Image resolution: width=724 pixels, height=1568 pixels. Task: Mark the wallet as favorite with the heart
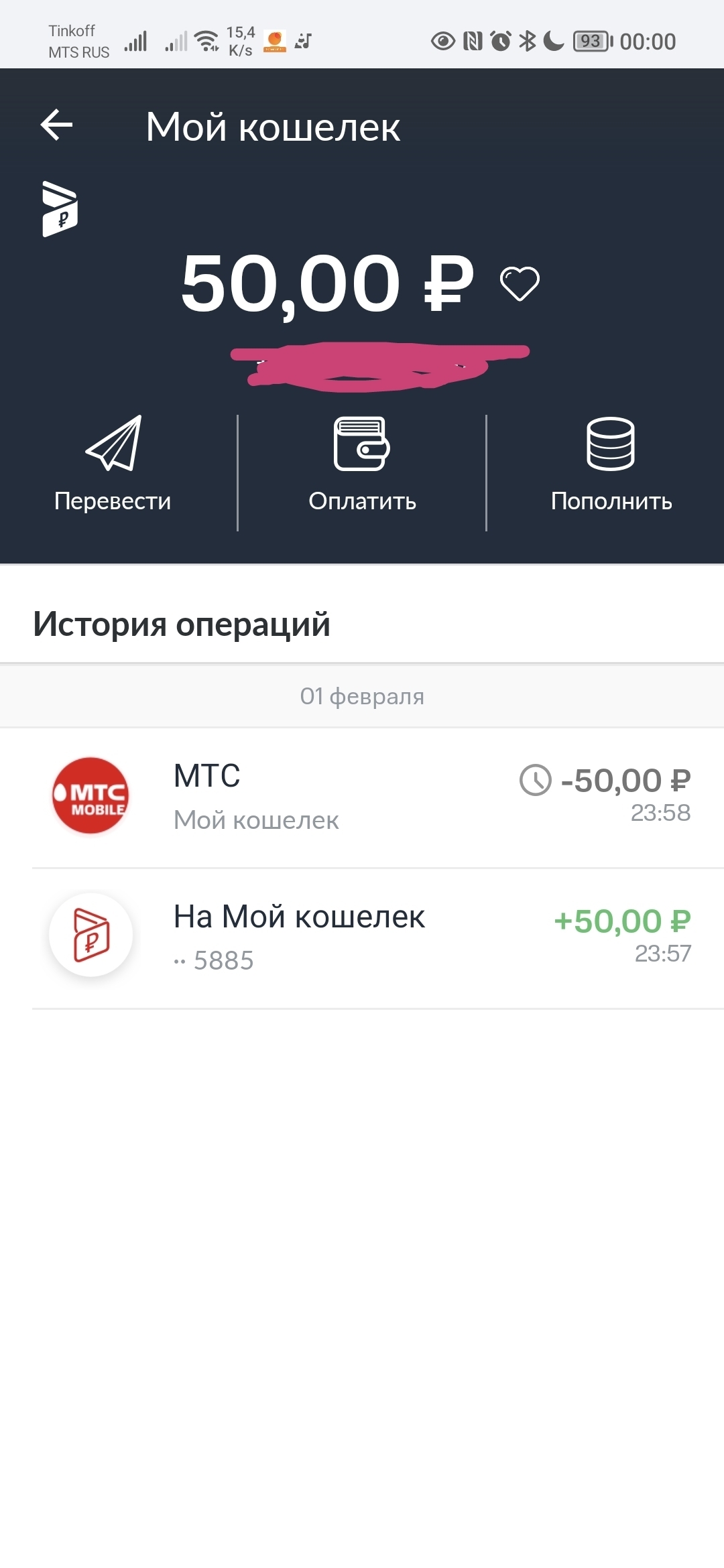[520, 283]
